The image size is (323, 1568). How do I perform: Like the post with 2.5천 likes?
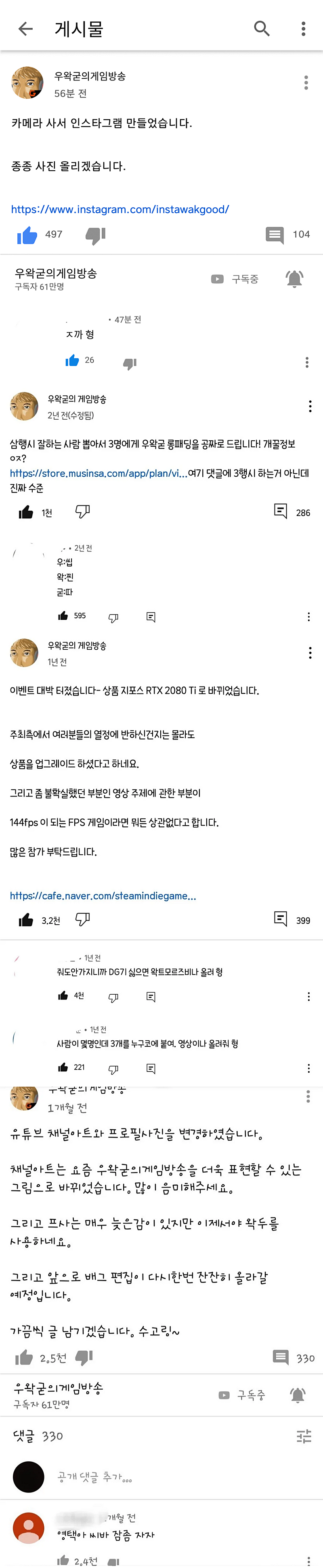(24, 1357)
